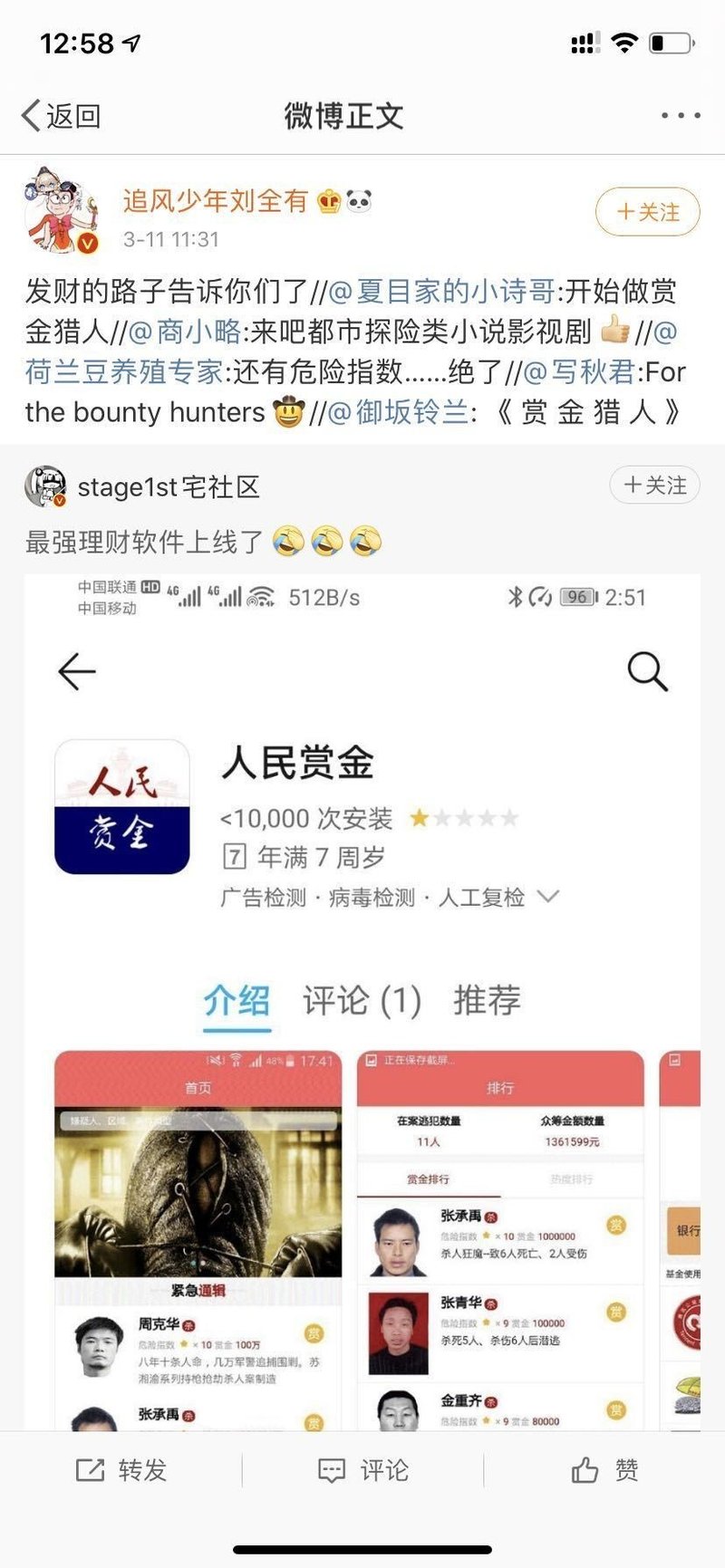Tap the one-star rating row
The width and height of the screenshot is (725, 1568).
point(466,817)
